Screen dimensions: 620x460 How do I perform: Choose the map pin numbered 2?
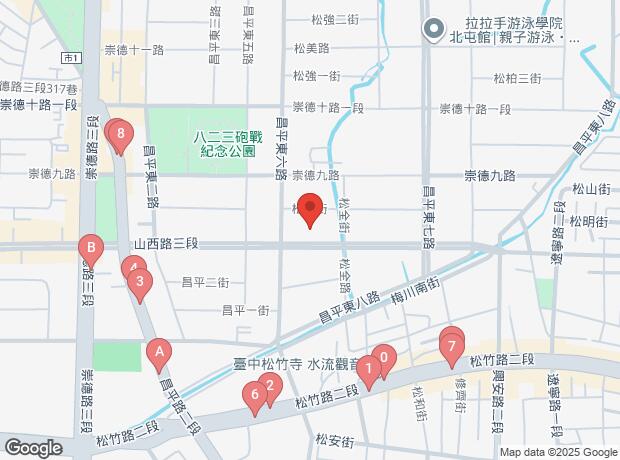coord(269,385)
